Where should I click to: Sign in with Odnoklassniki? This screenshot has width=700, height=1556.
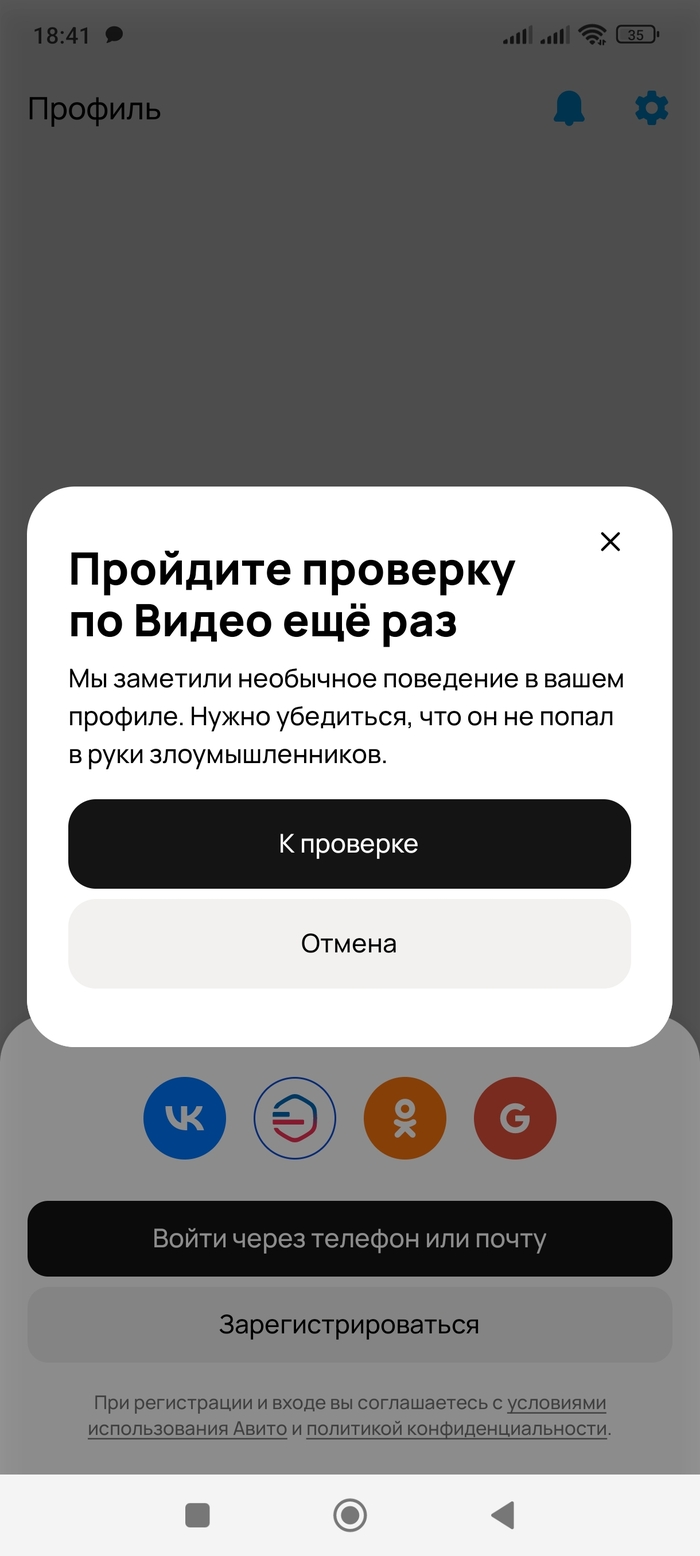(405, 1118)
